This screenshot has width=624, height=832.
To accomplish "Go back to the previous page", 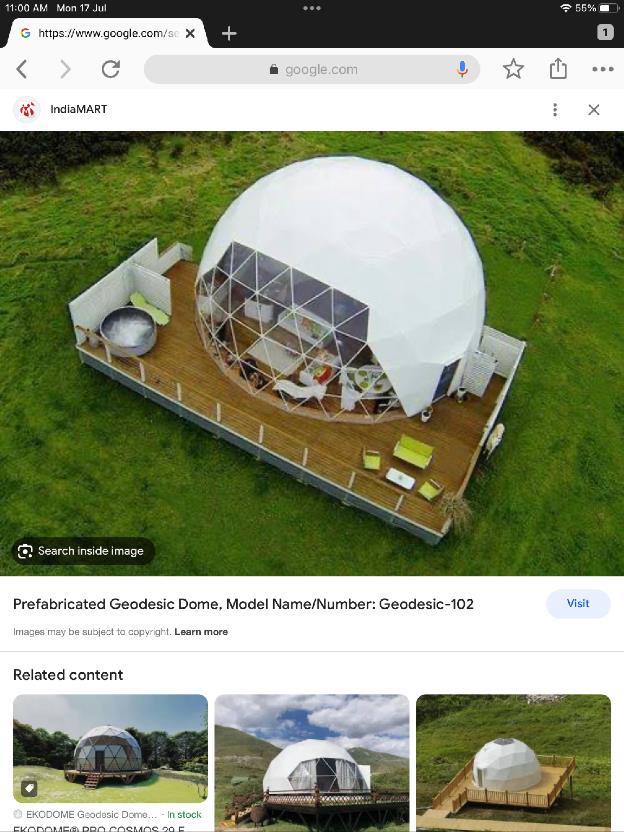I will pos(22,69).
